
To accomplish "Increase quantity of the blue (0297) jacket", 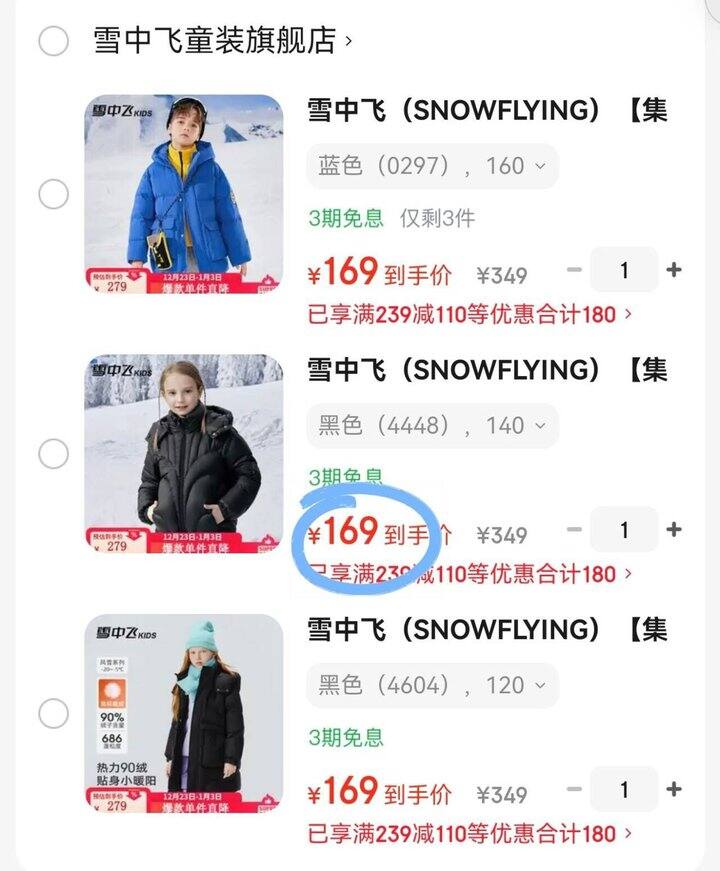I will (674, 270).
